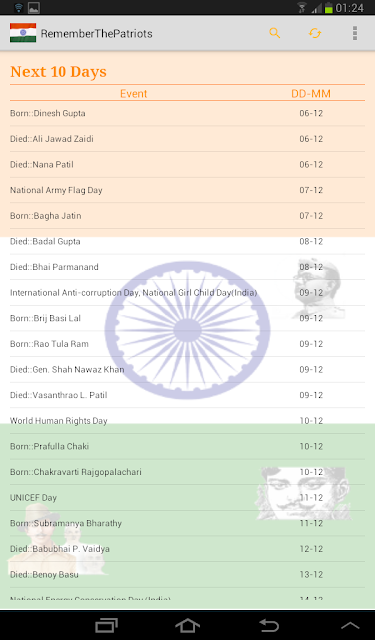Open Died::Nana Patil event

pos(187,165)
